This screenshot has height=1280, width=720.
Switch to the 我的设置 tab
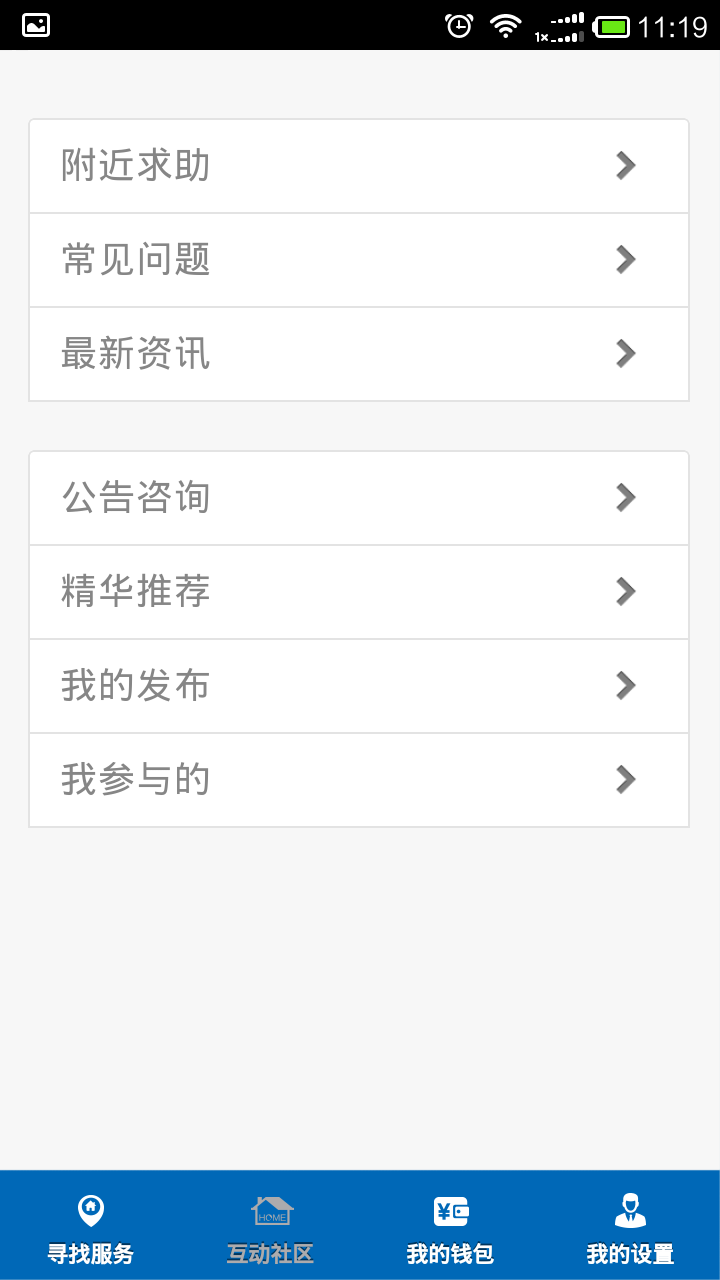click(x=630, y=1253)
